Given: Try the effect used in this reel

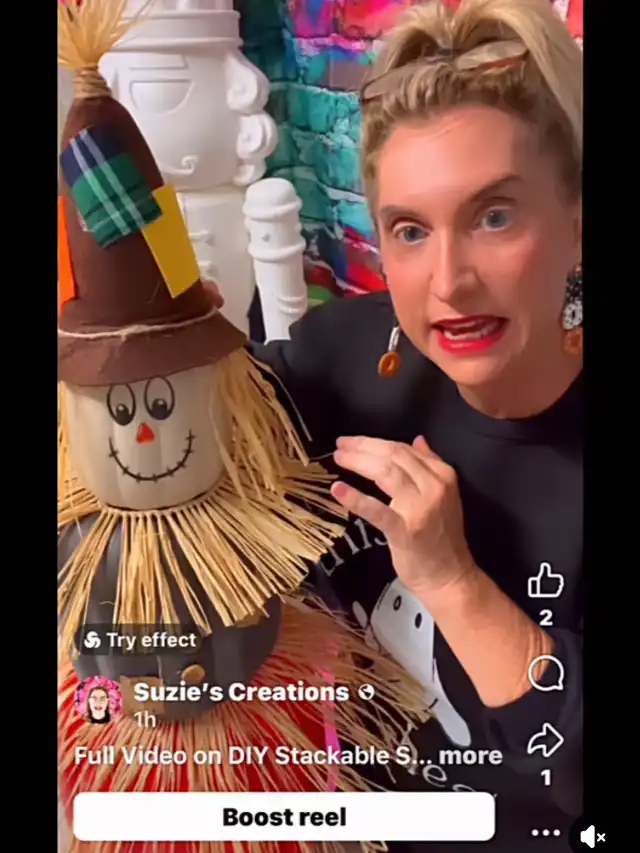Looking at the screenshot, I should 140,640.
